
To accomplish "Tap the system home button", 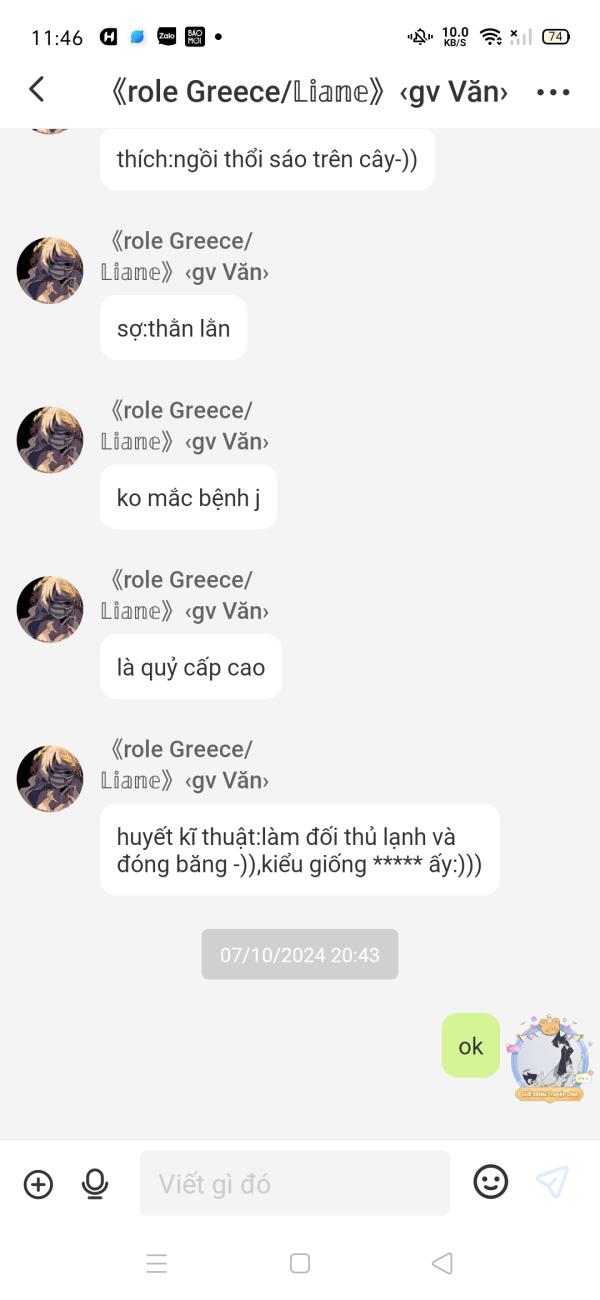I will tap(300, 1263).
